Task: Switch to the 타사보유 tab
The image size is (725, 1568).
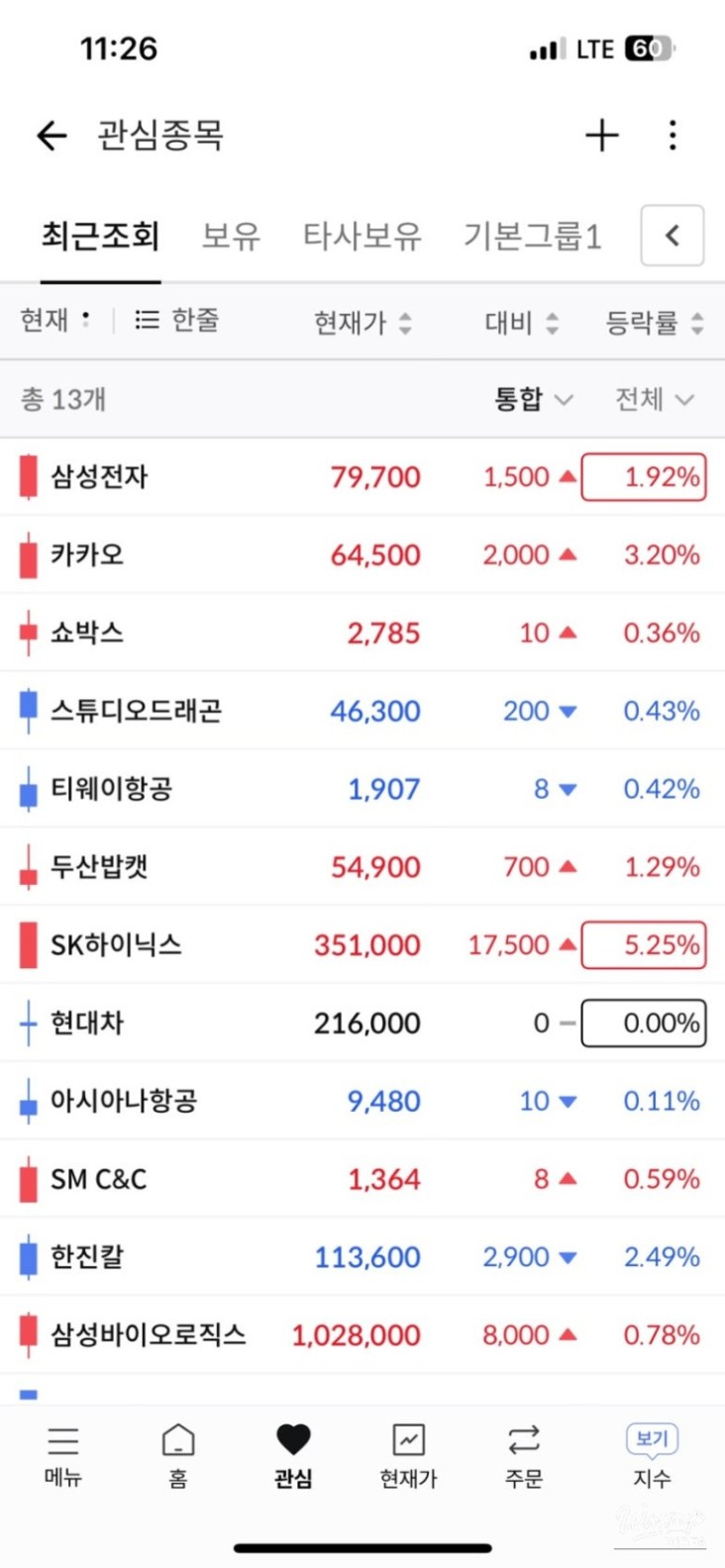Action: click(x=362, y=237)
